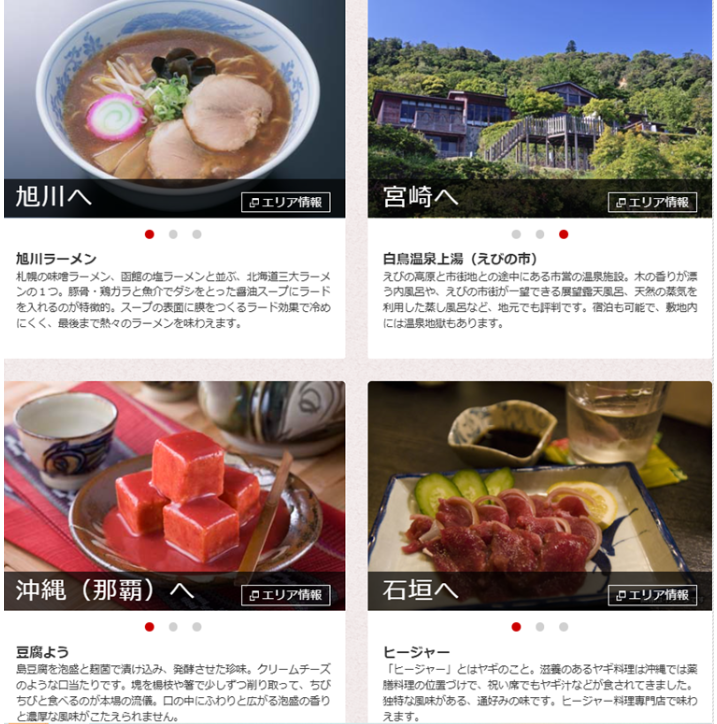Jump to the last slide dot under 旭川

[x=197, y=234]
